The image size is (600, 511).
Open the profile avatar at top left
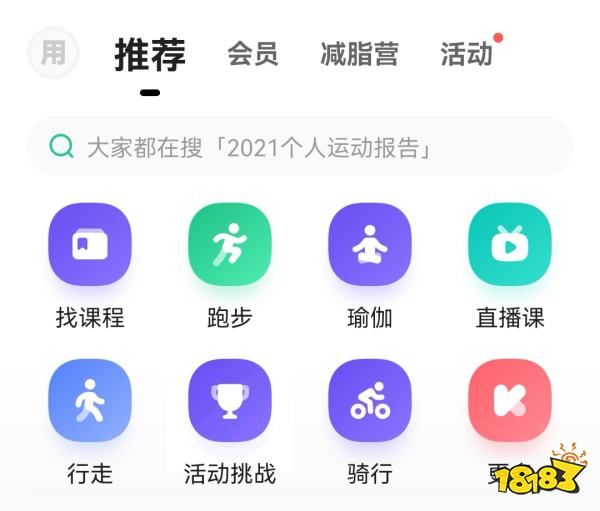(52, 52)
